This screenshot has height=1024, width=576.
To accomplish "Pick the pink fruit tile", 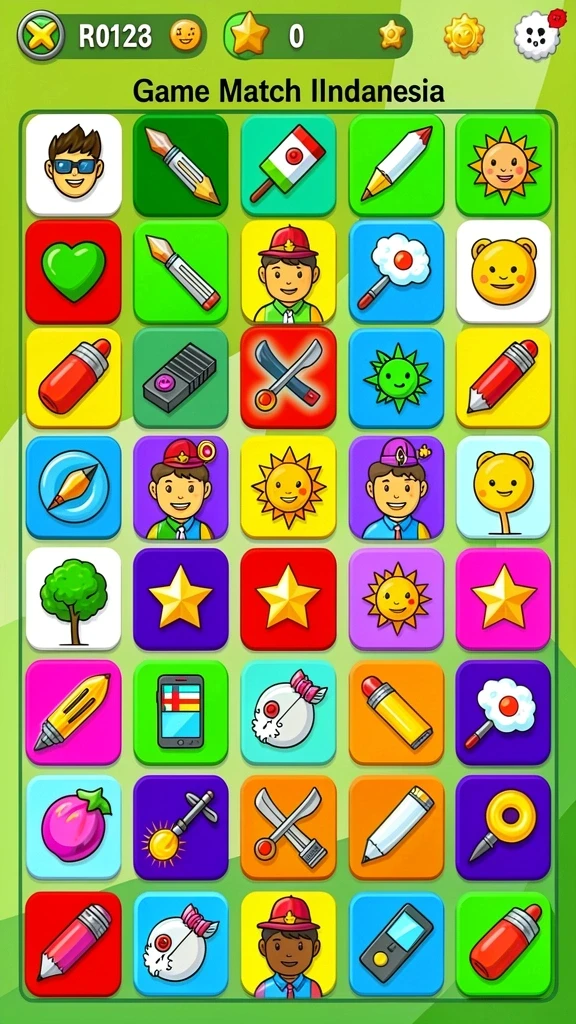I will (74, 827).
